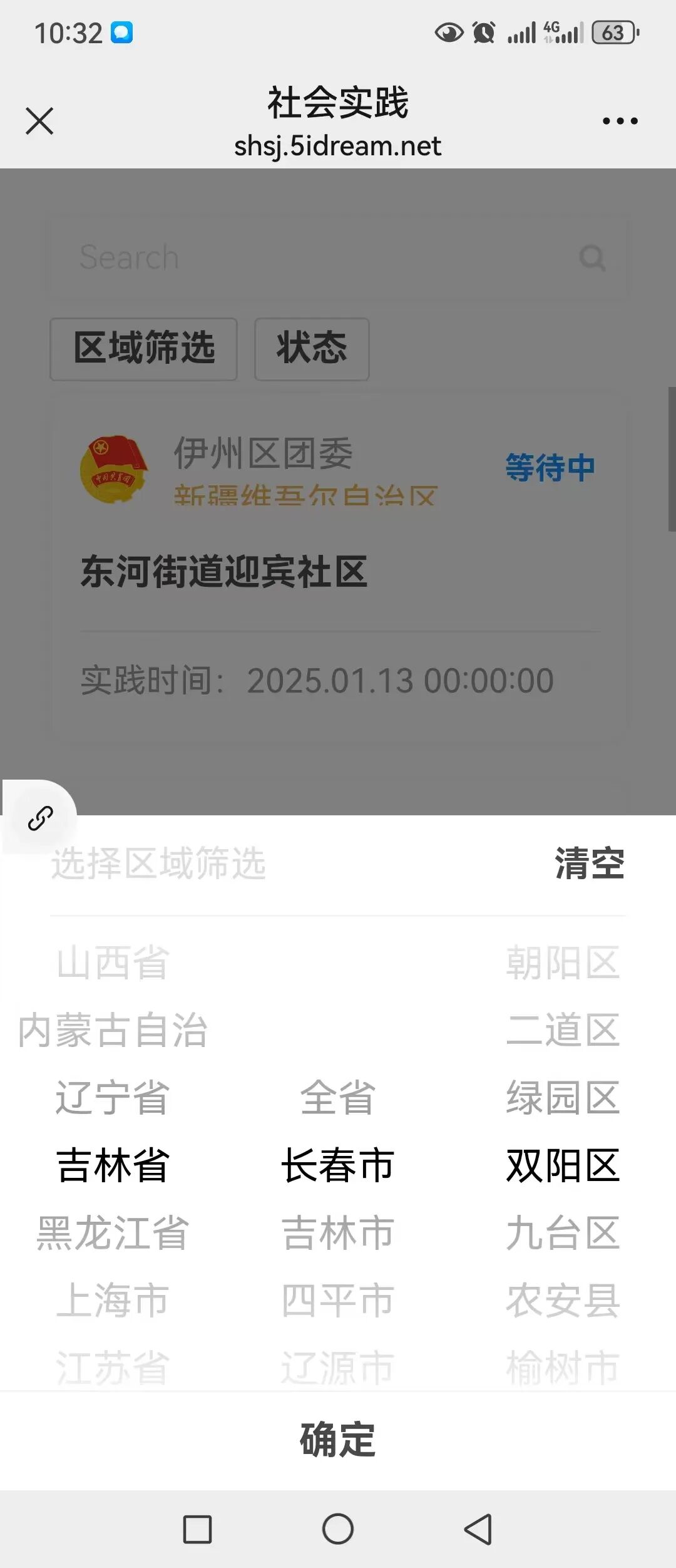Select 绿园区 in the district column
676x1568 pixels.
(x=563, y=1098)
